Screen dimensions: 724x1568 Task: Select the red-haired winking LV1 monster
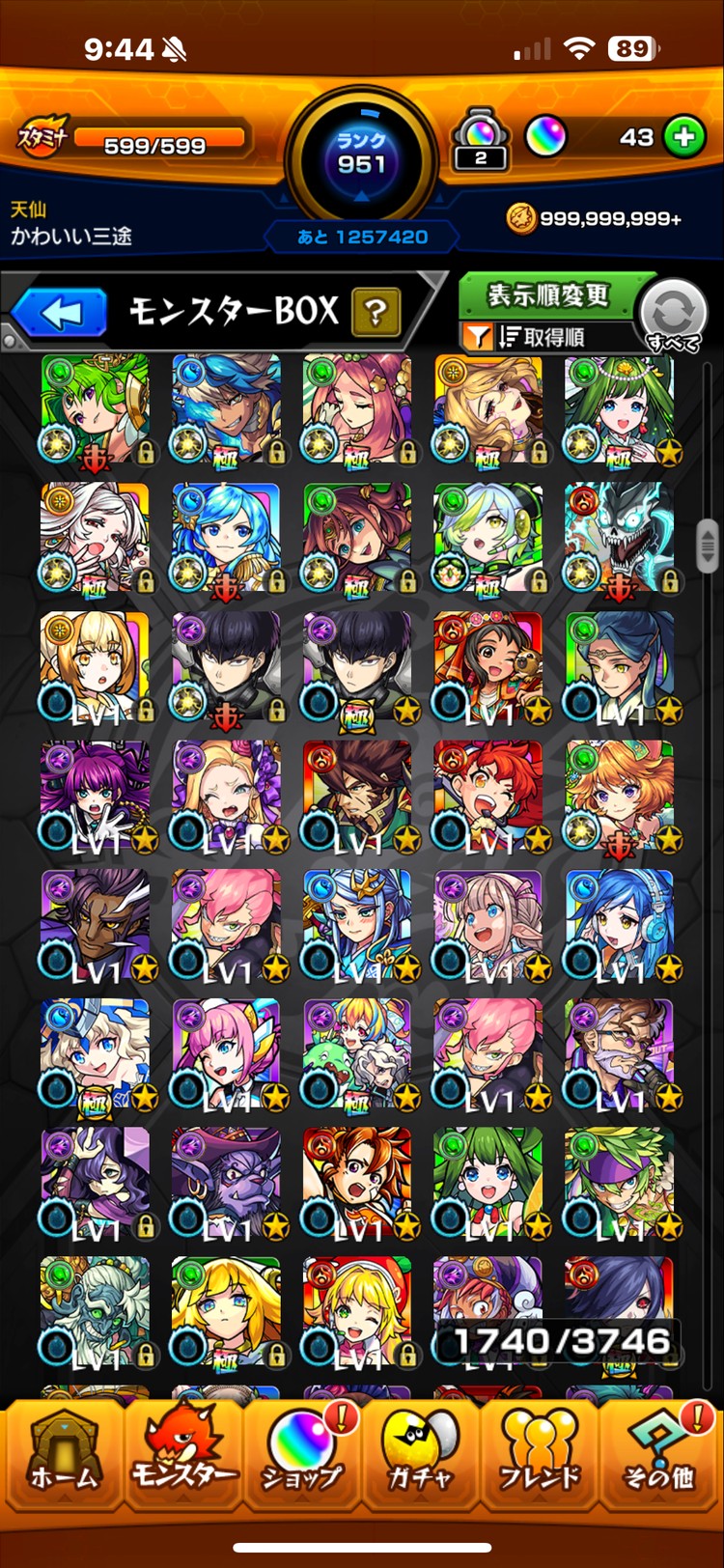pos(487,796)
